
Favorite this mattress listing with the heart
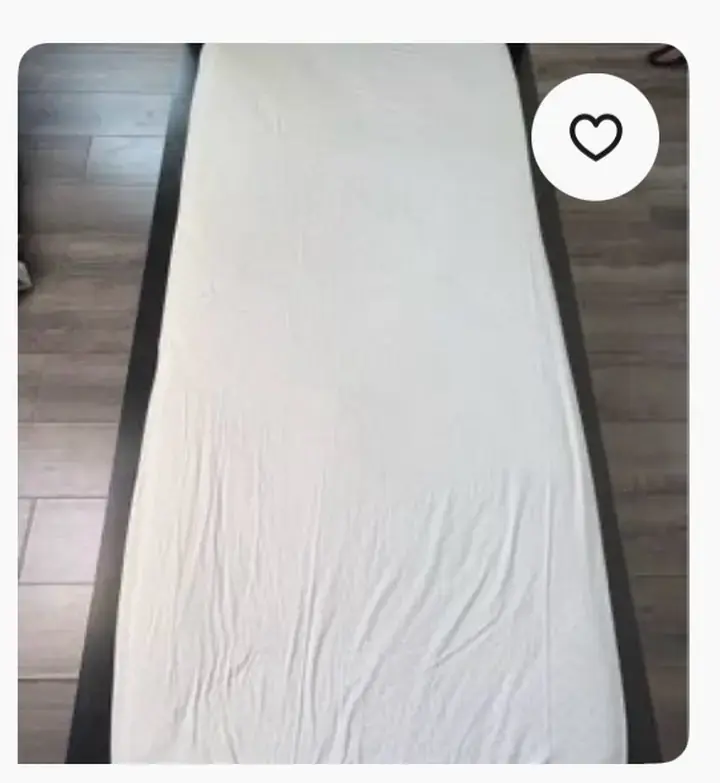[595, 136]
